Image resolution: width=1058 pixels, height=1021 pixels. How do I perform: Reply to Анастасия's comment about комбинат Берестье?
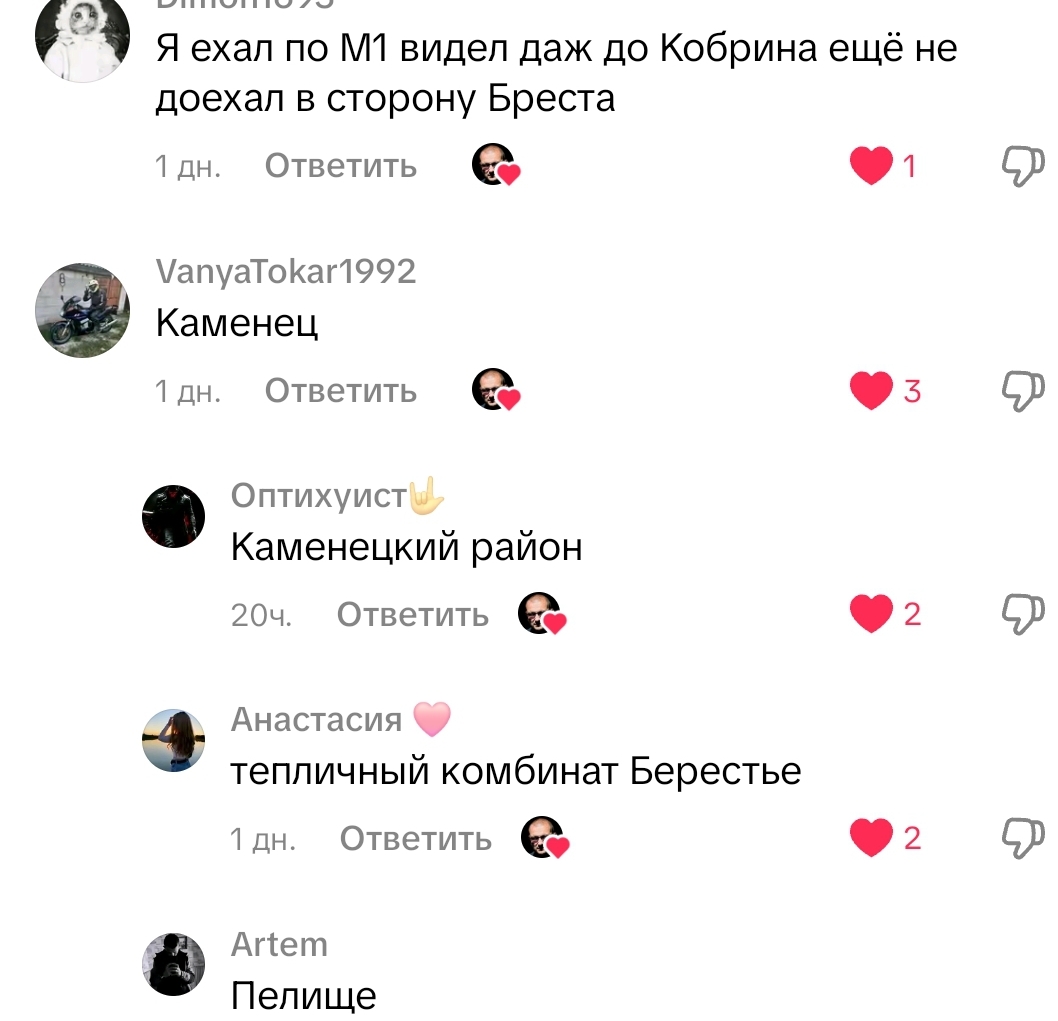pyautogui.click(x=416, y=838)
